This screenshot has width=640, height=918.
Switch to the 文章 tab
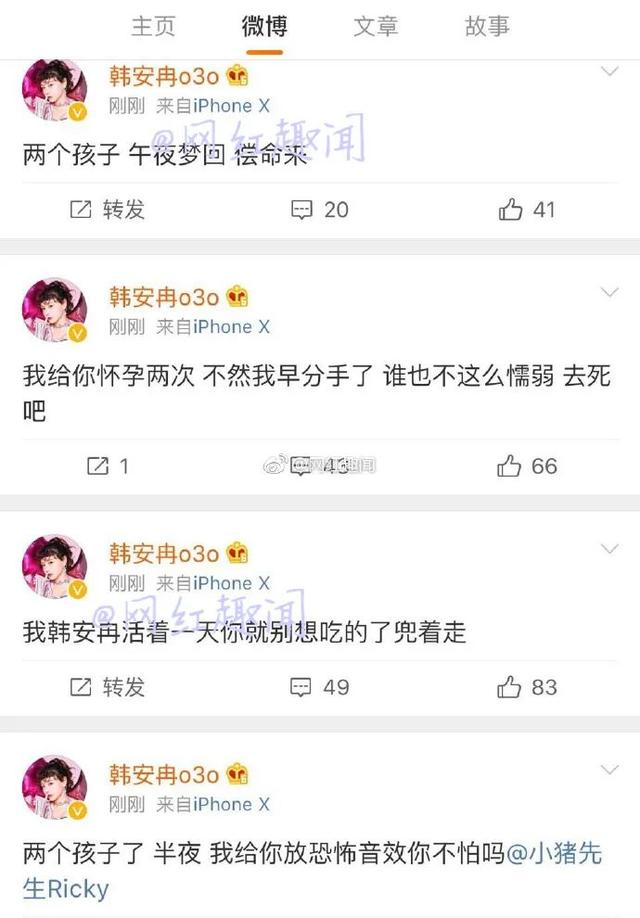[375, 26]
